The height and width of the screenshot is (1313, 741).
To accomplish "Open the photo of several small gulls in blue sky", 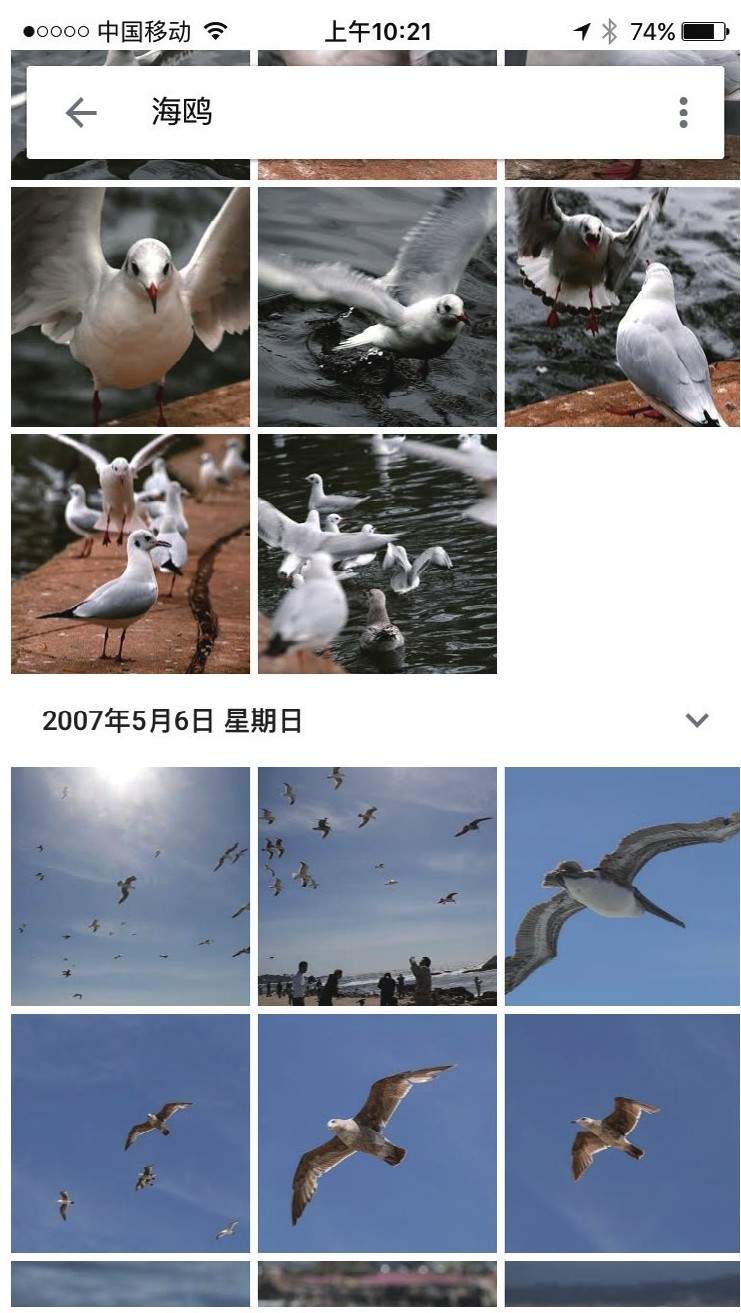I will [131, 1133].
